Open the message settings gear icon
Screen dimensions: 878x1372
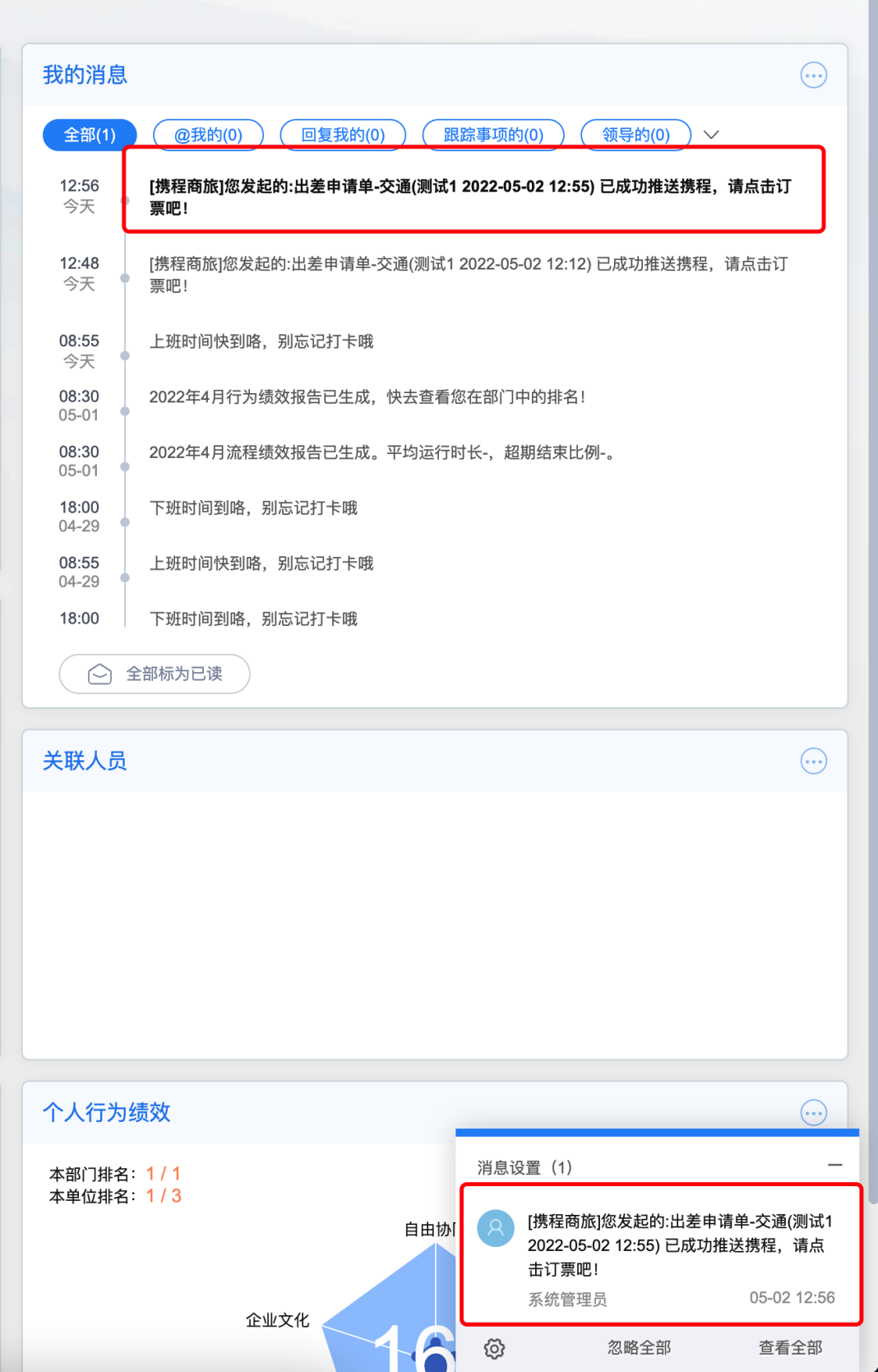click(x=494, y=1348)
